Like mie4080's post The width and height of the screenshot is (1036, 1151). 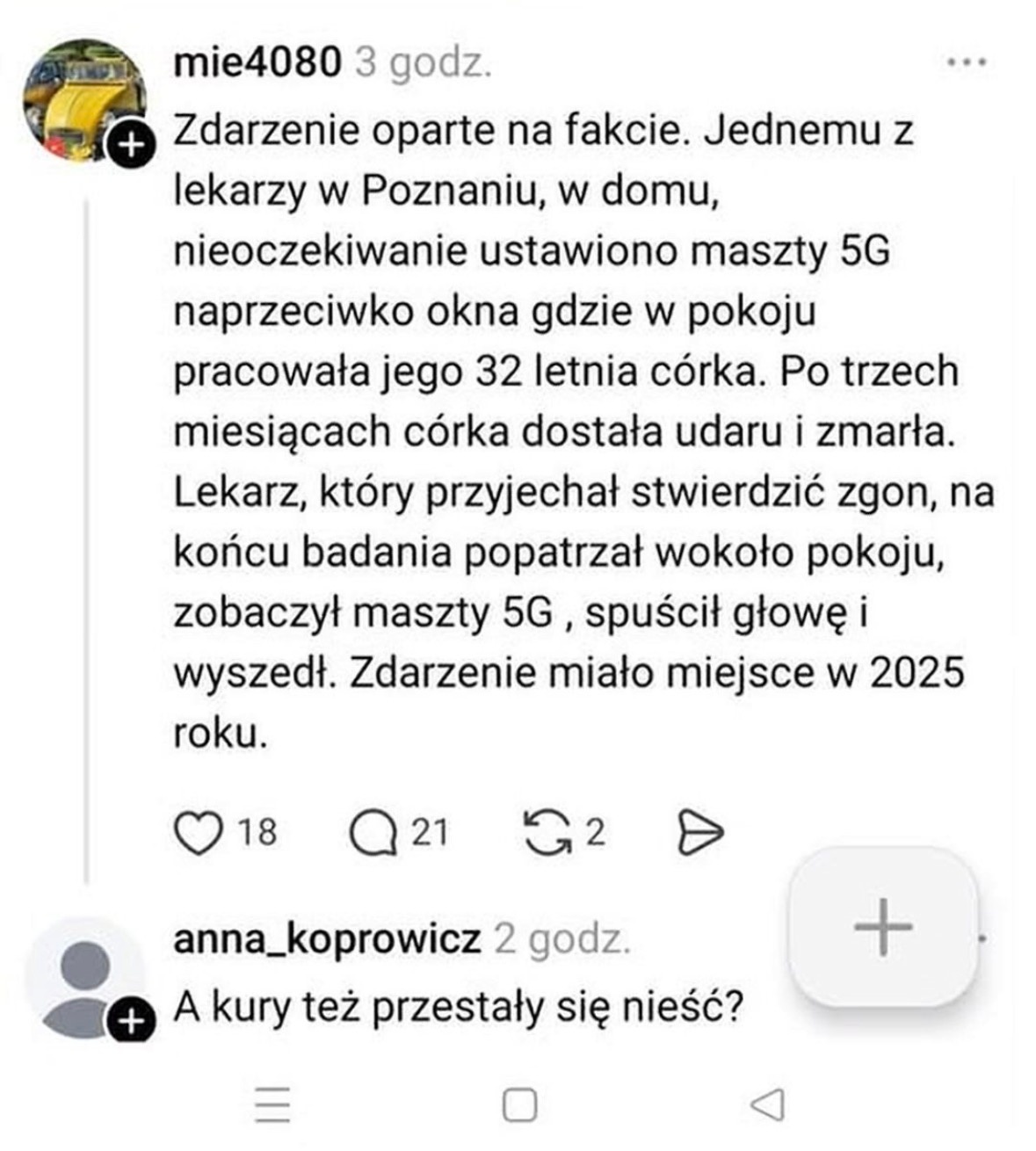coord(198,832)
